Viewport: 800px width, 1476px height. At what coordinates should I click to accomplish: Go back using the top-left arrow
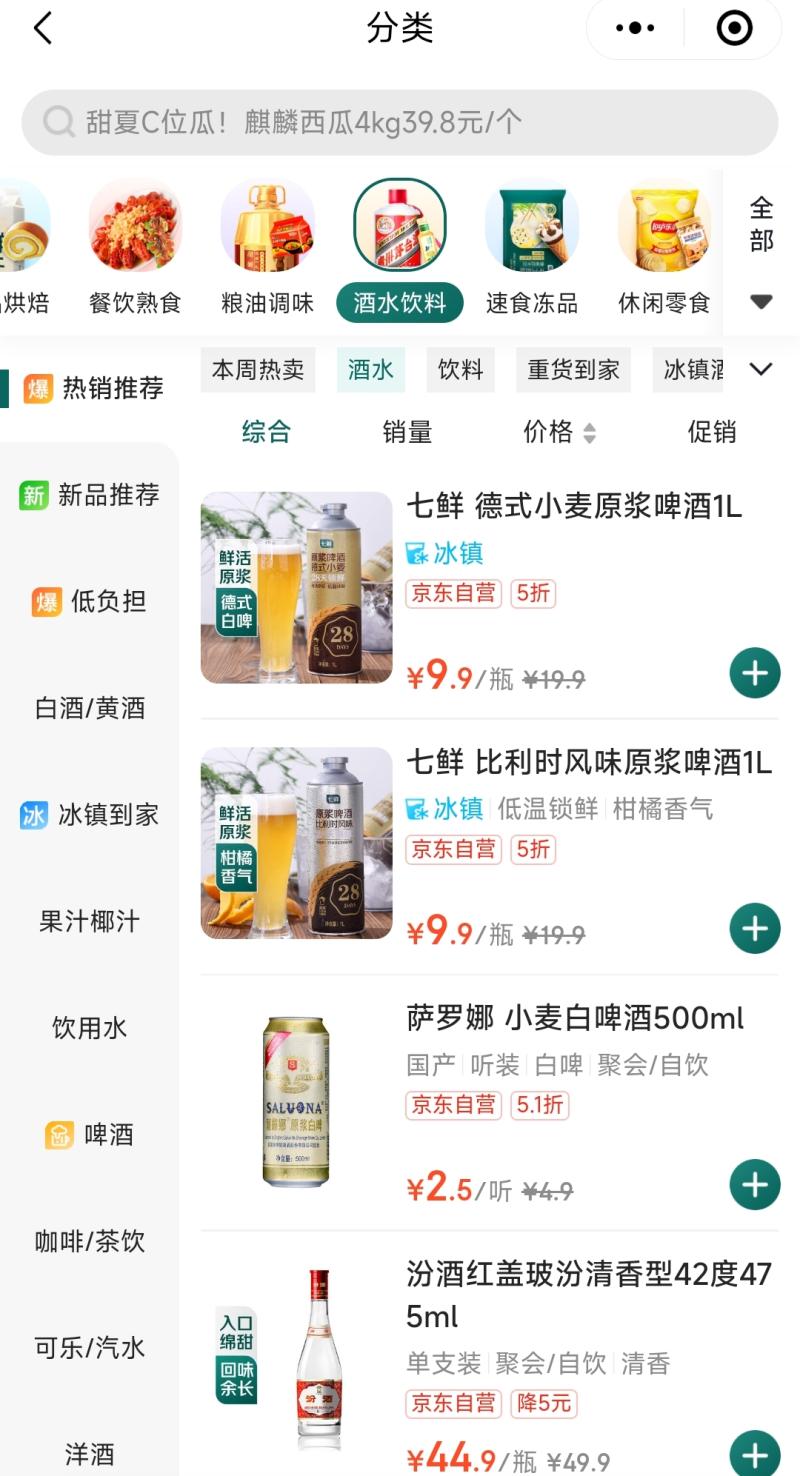click(x=42, y=28)
